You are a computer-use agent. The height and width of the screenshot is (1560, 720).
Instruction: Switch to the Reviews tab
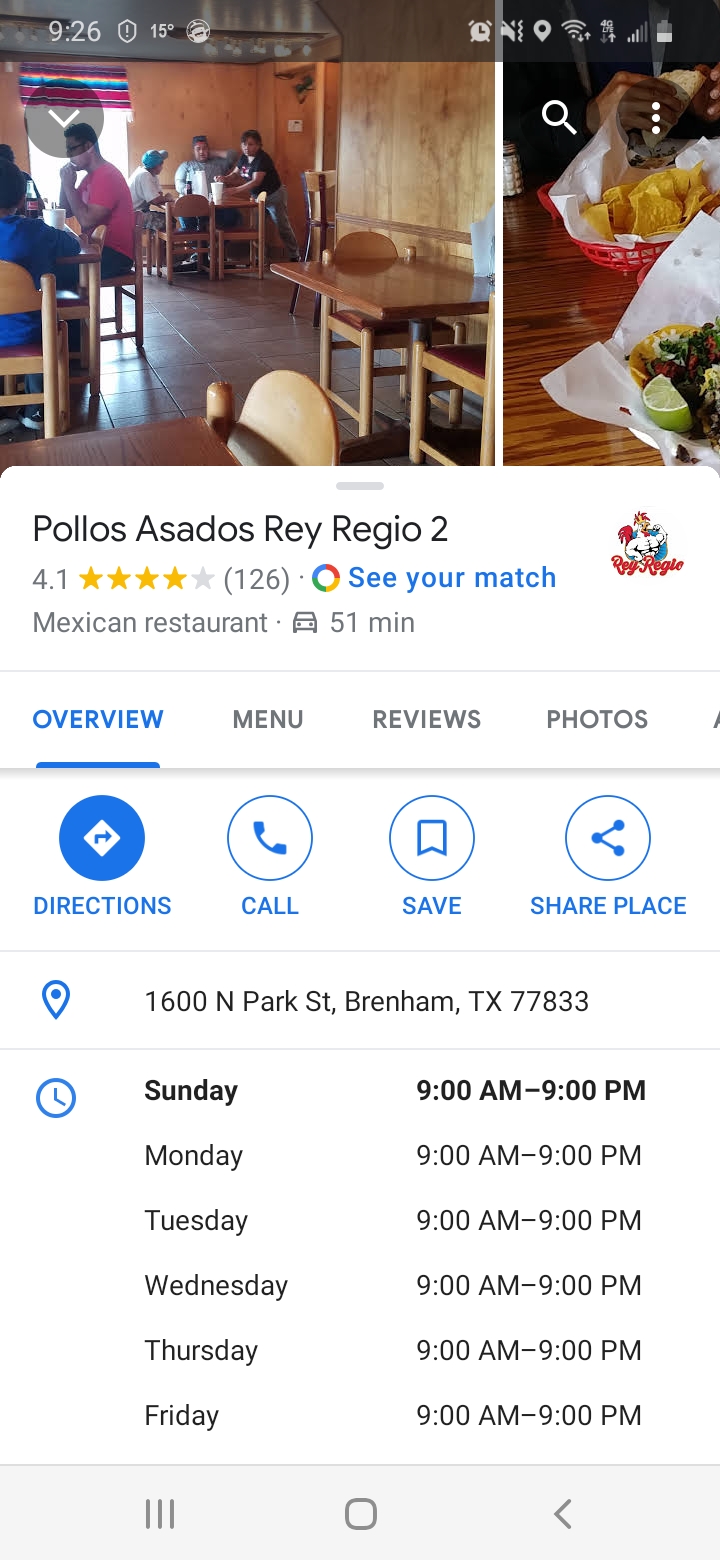426,719
